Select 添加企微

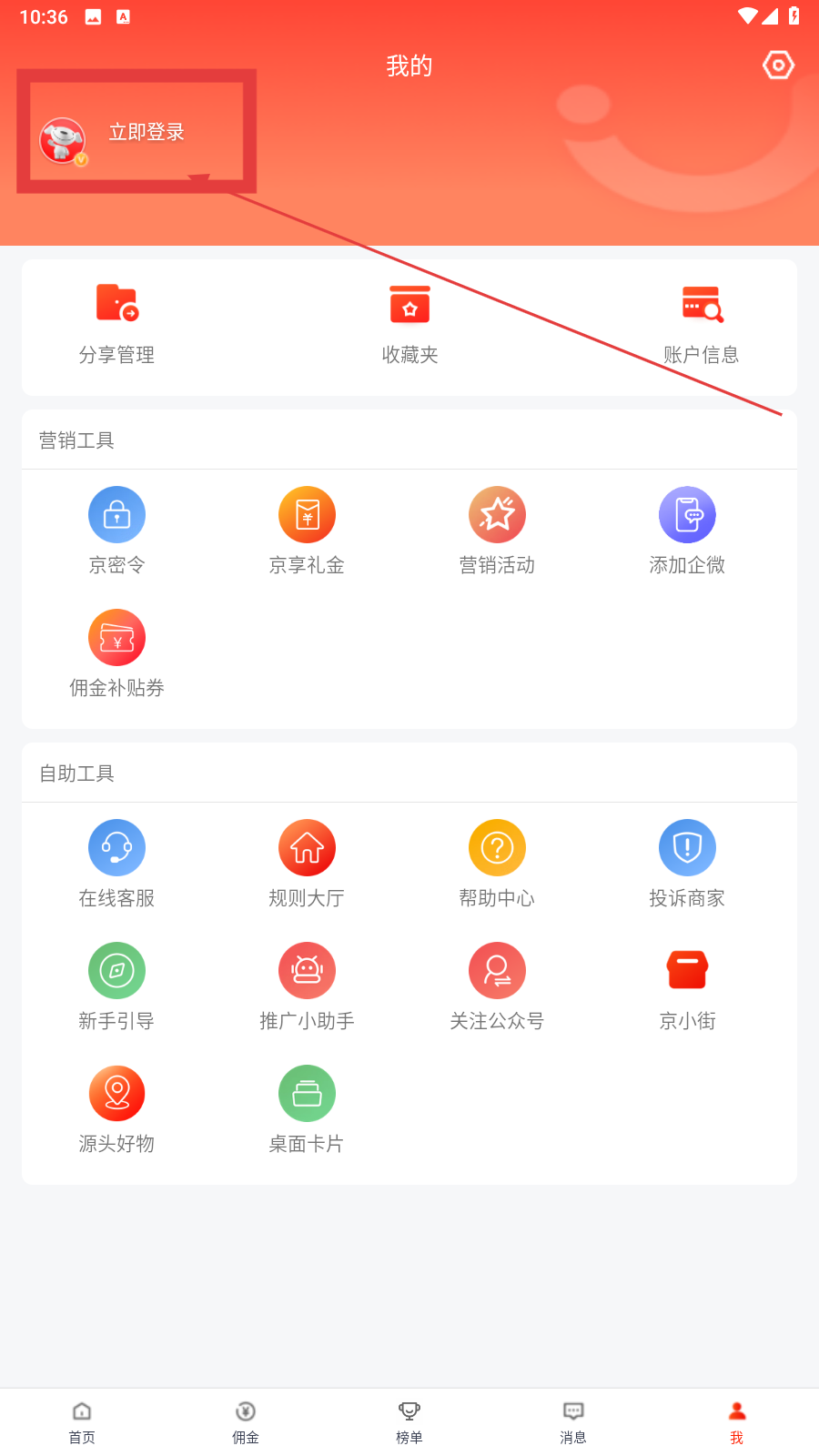click(x=687, y=531)
